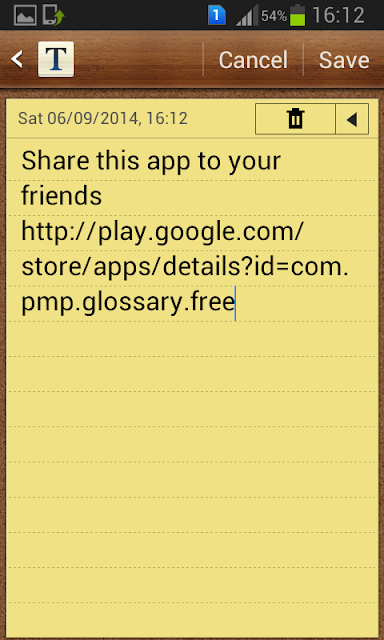Collapse the toolbar with the left arrow
Screen dimensions: 384x640
tap(352, 119)
